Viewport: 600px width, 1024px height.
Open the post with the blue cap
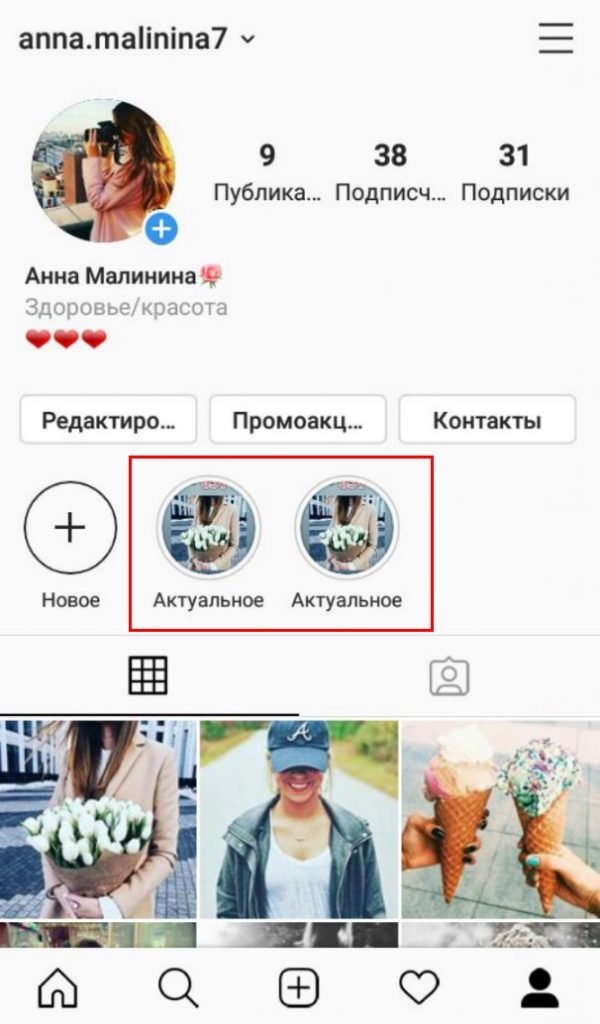[298, 818]
